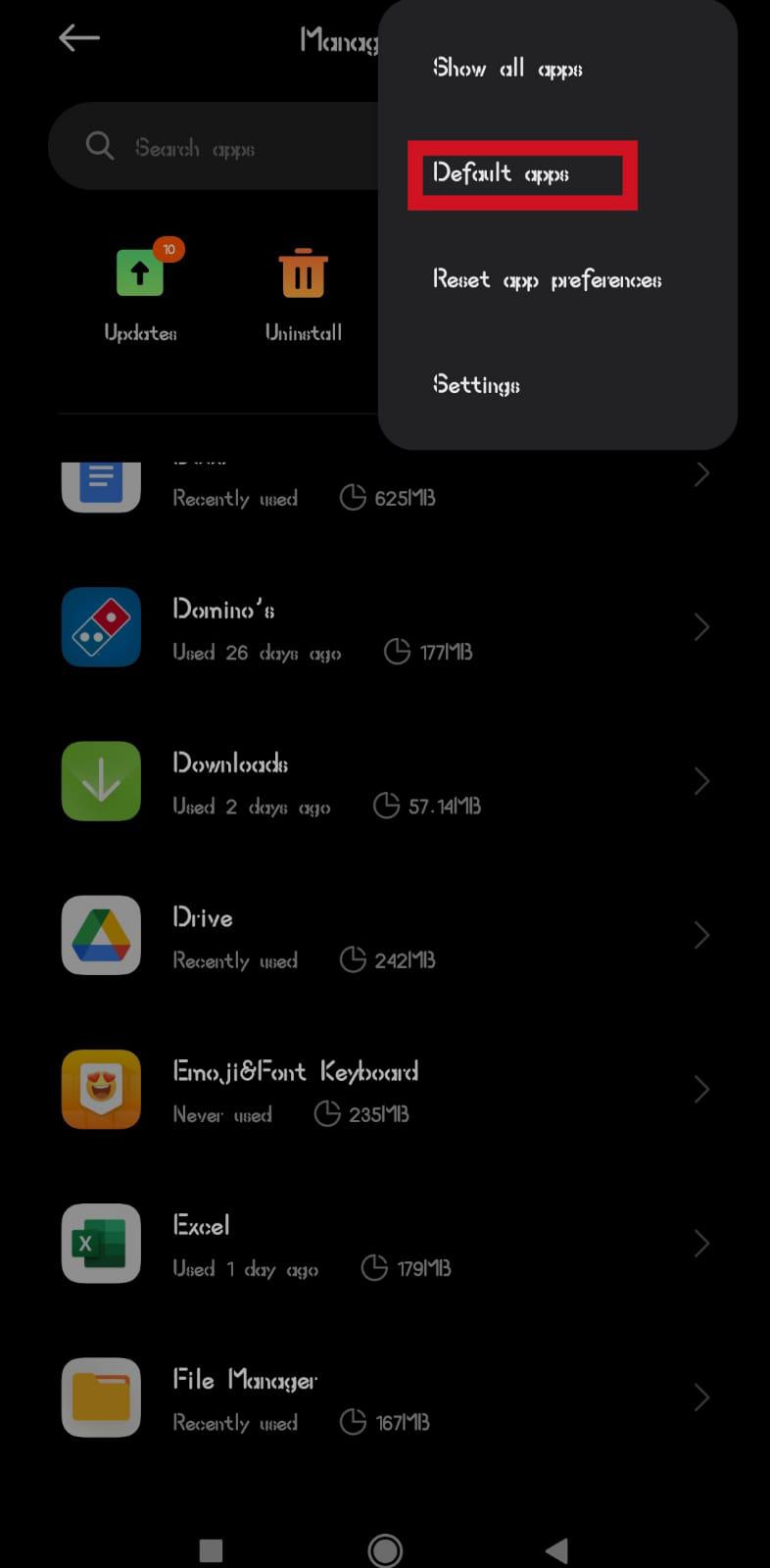Choose Reset app preferences
770x1568 pixels.
click(x=547, y=279)
